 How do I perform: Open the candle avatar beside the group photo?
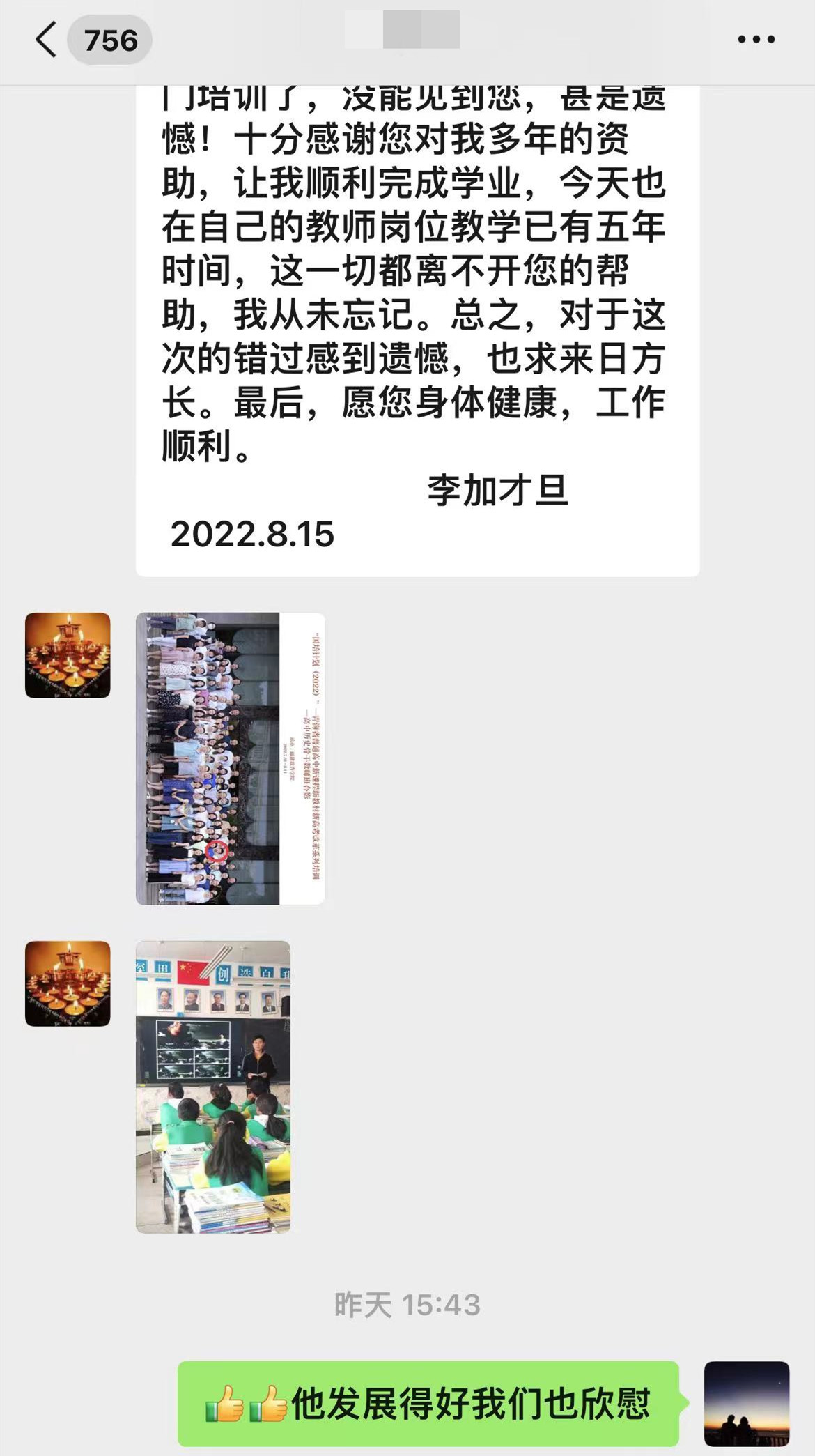coord(68,655)
